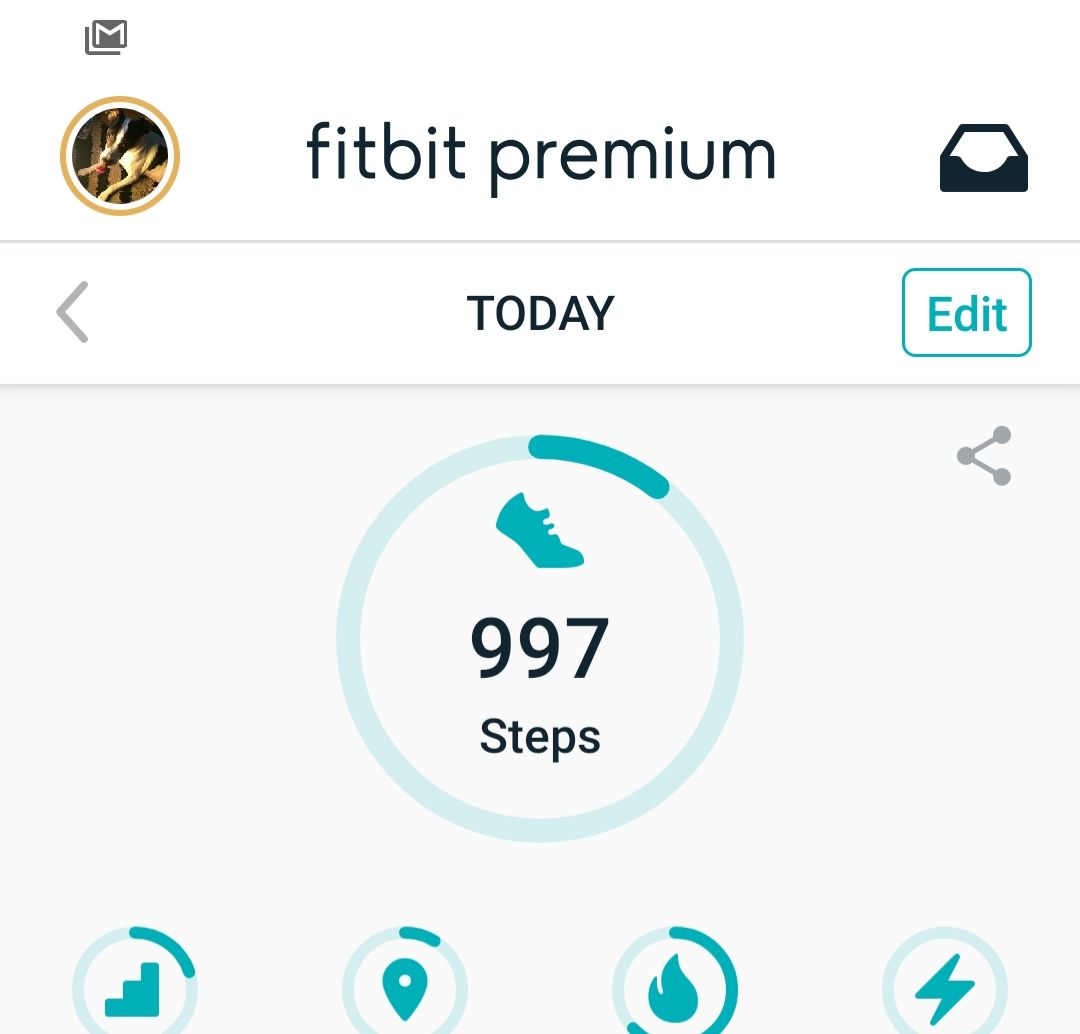View calories burned flame stat

675,985
